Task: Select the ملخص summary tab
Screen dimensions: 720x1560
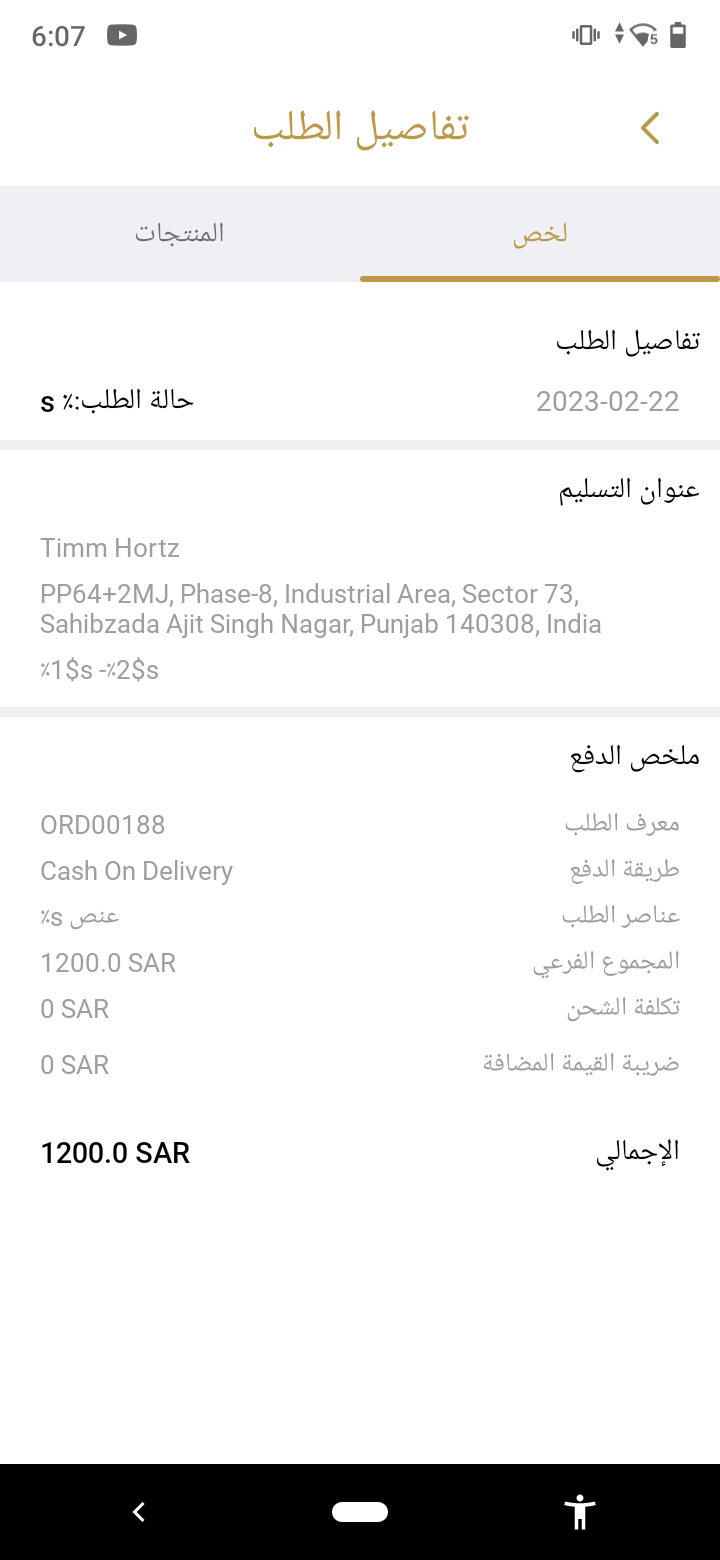Action: click(x=540, y=234)
